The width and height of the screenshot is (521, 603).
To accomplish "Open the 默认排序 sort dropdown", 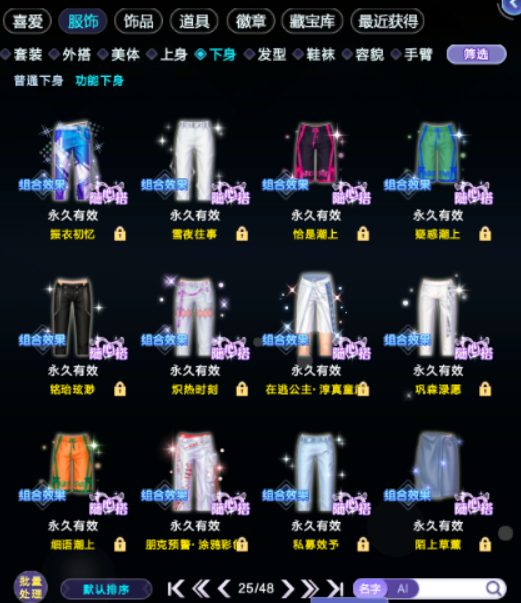I will (106, 589).
